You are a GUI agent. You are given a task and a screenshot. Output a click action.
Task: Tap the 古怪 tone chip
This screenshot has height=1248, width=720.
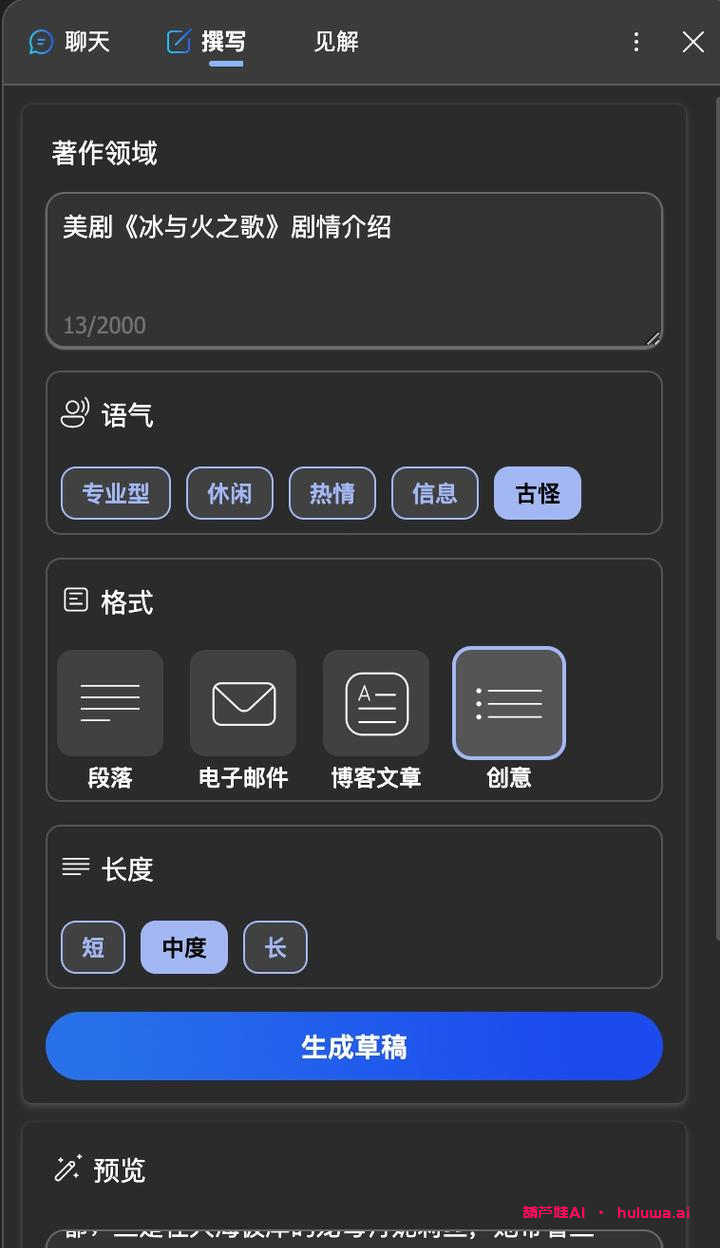click(x=537, y=494)
